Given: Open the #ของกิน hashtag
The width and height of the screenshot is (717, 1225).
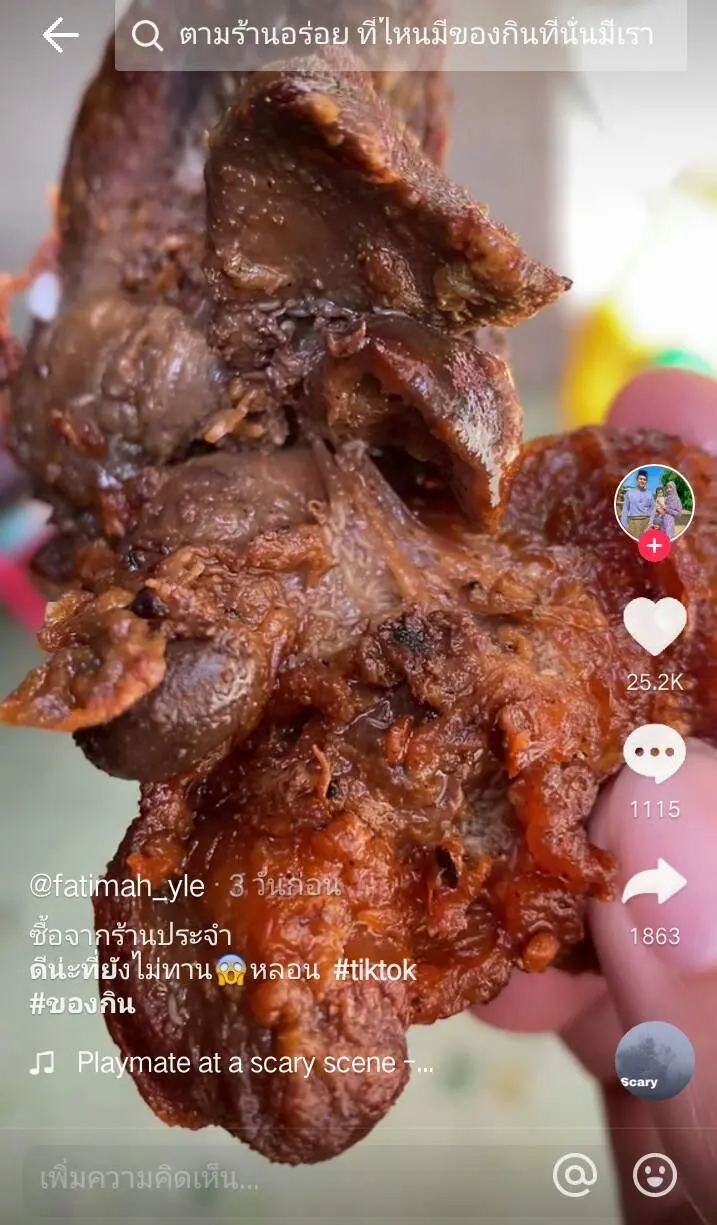Looking at the screenshot, I should click(82, 1004).
